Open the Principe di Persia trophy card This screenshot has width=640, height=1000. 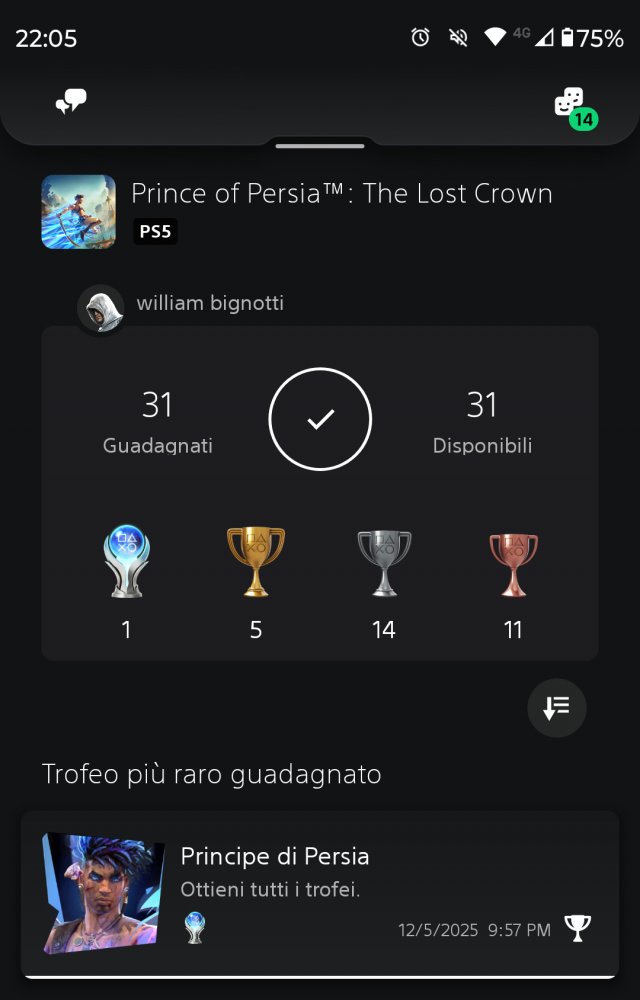coord(319,892)
